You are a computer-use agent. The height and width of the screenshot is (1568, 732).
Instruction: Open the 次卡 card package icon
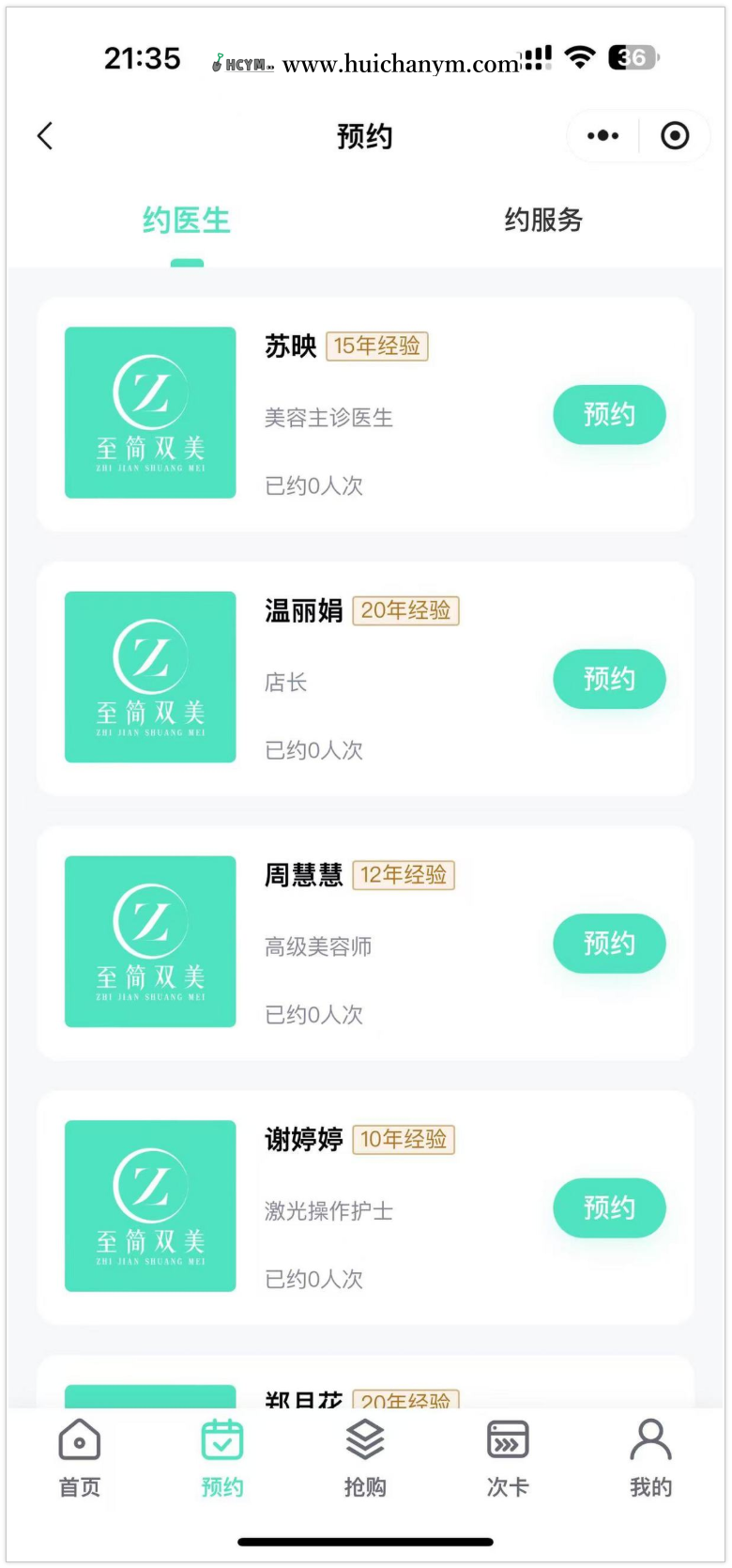click(x=507, y=1438)
